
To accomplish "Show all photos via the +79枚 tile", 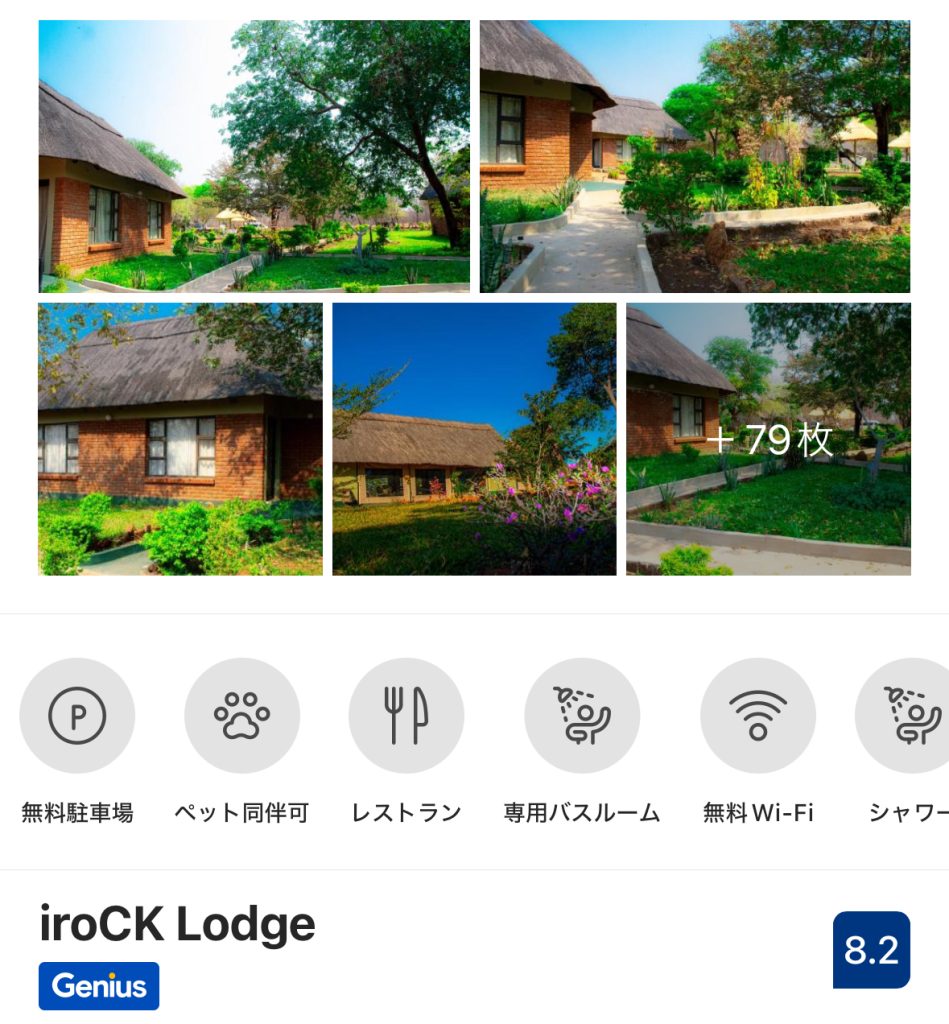I will click(768, 439).
